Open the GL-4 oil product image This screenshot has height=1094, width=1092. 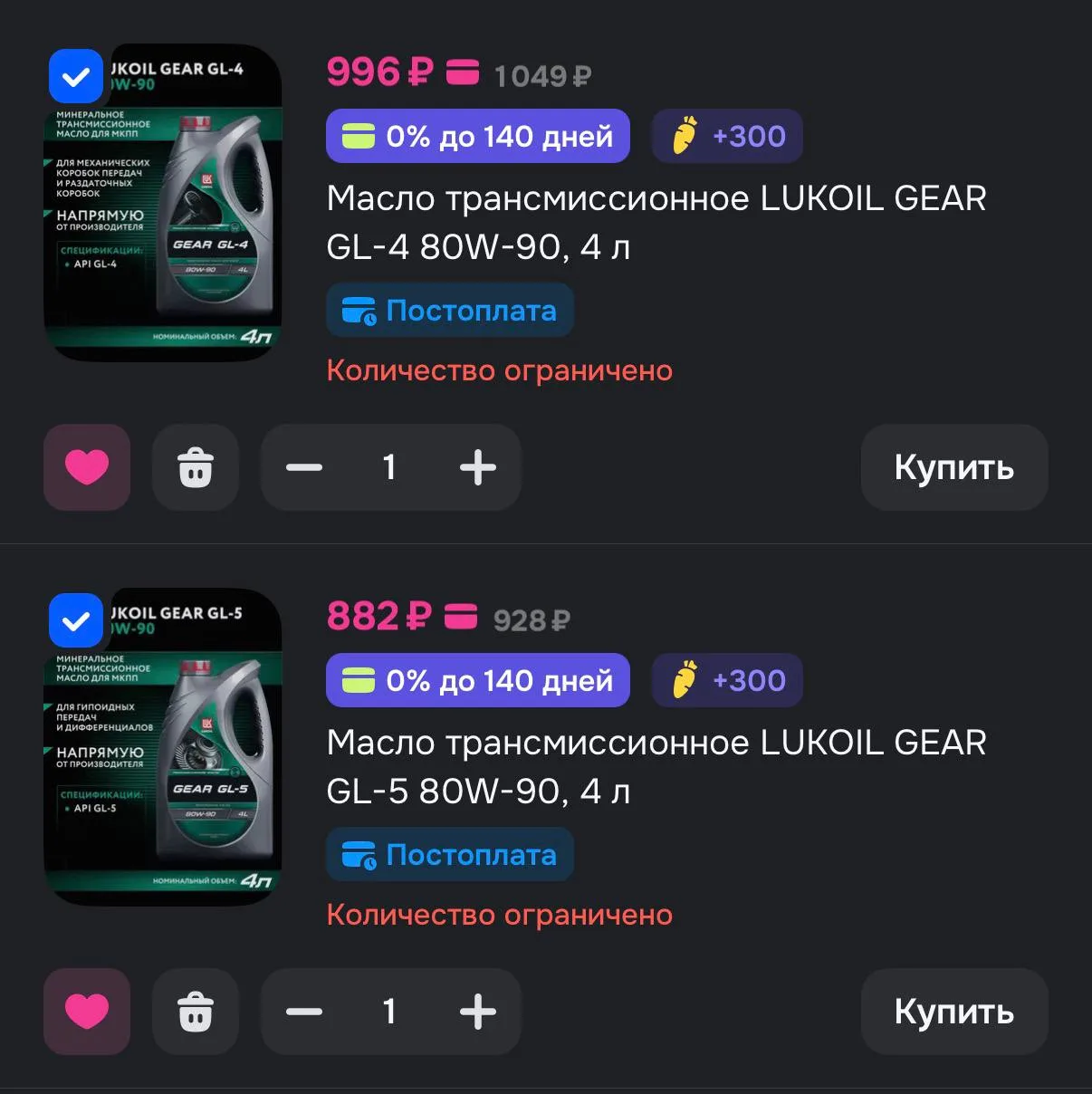tap(163, 203)
